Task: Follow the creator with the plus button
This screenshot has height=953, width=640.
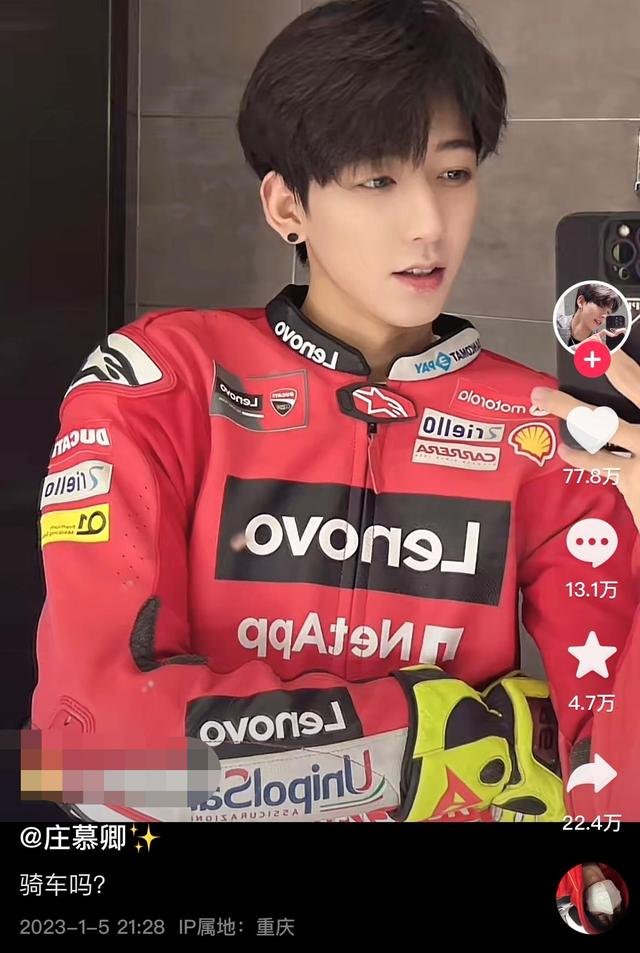Action: (592, 358)
